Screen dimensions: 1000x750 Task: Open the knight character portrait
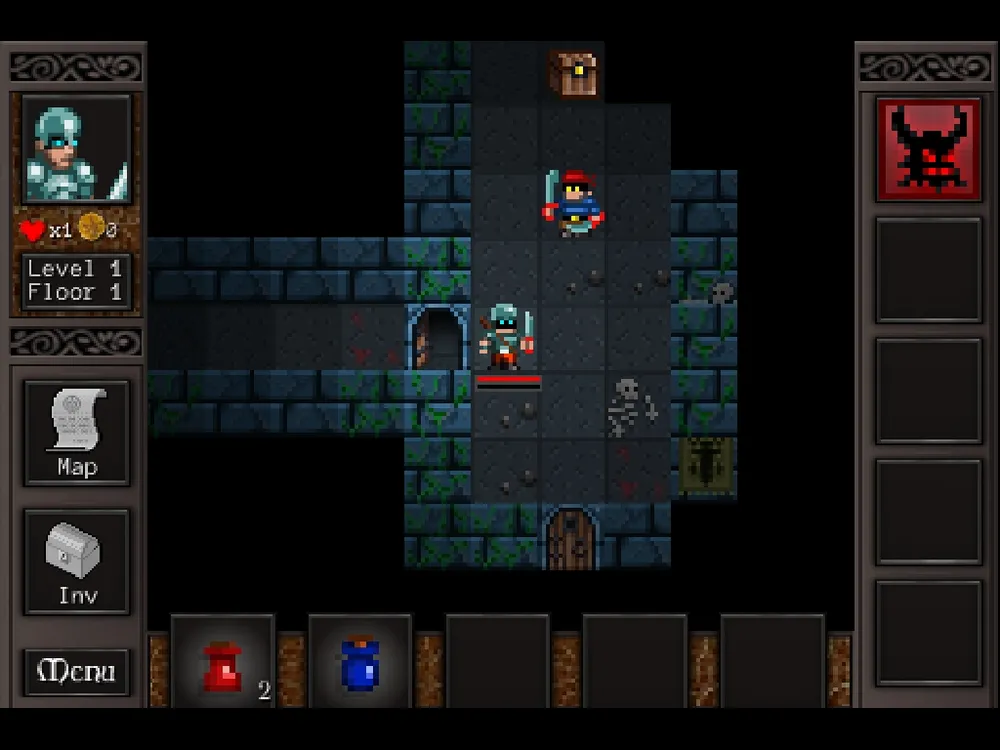tap(76, 149)
